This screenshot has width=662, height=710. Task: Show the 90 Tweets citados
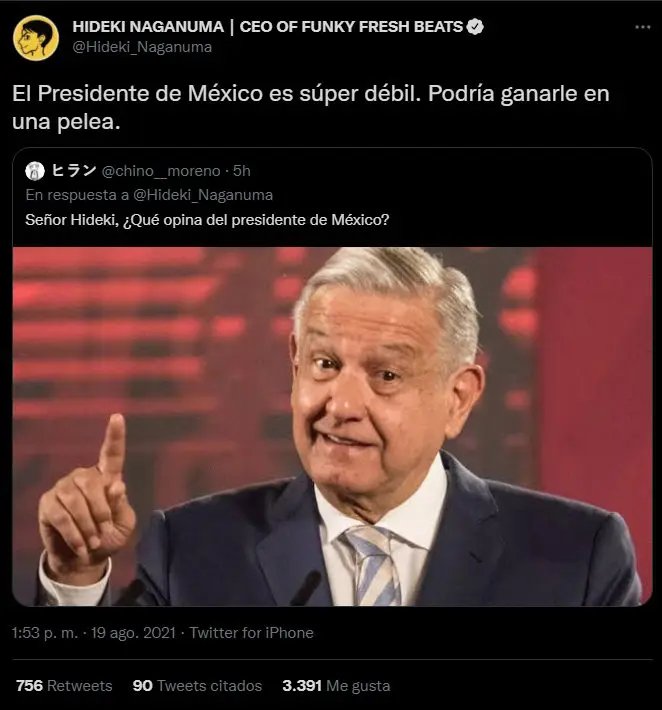click(x=197, y=686)
